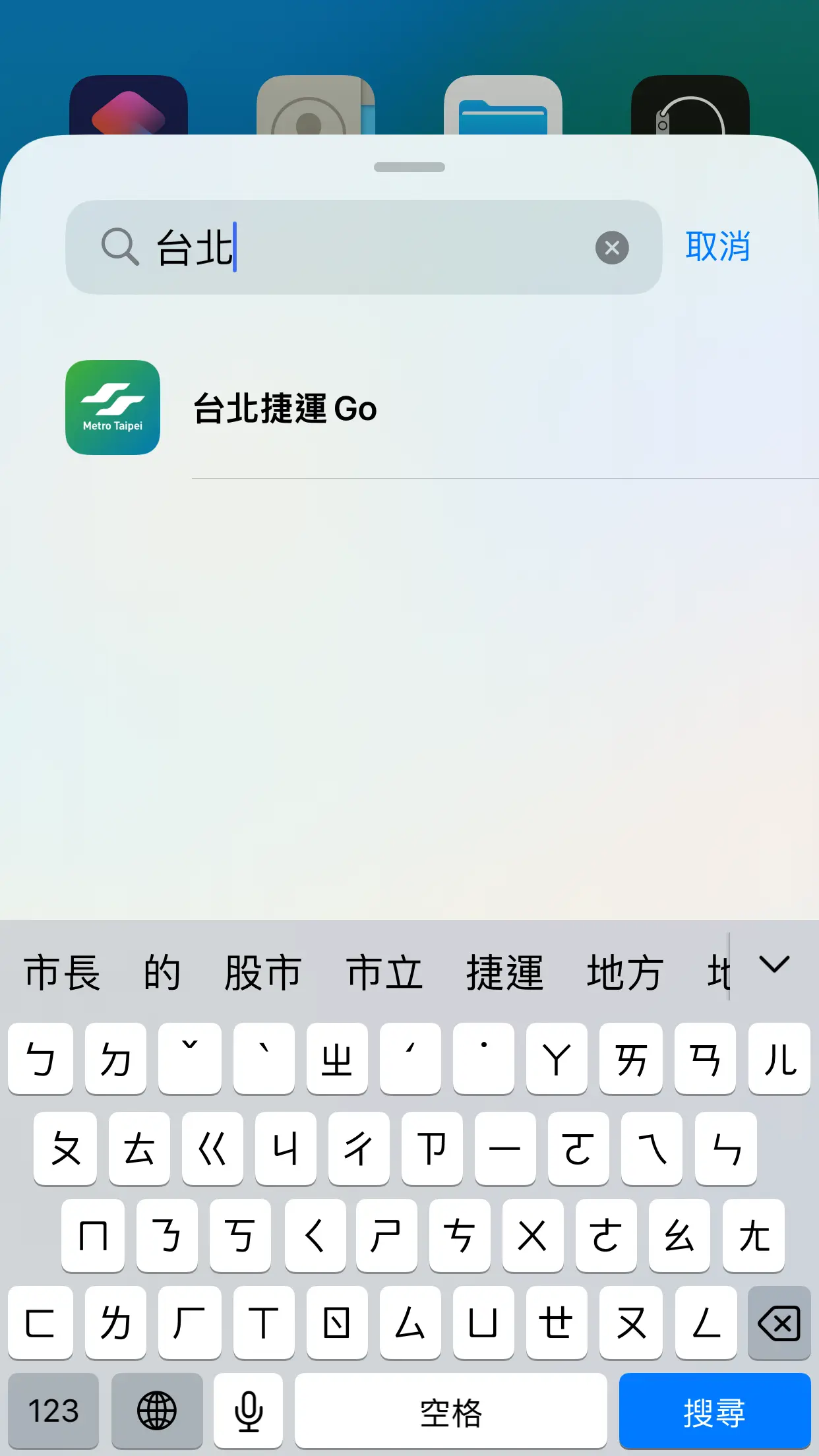Choose the 捷運 keyboard suggestion
Viewport: 819px width, 1456px height.
[504, 973]
